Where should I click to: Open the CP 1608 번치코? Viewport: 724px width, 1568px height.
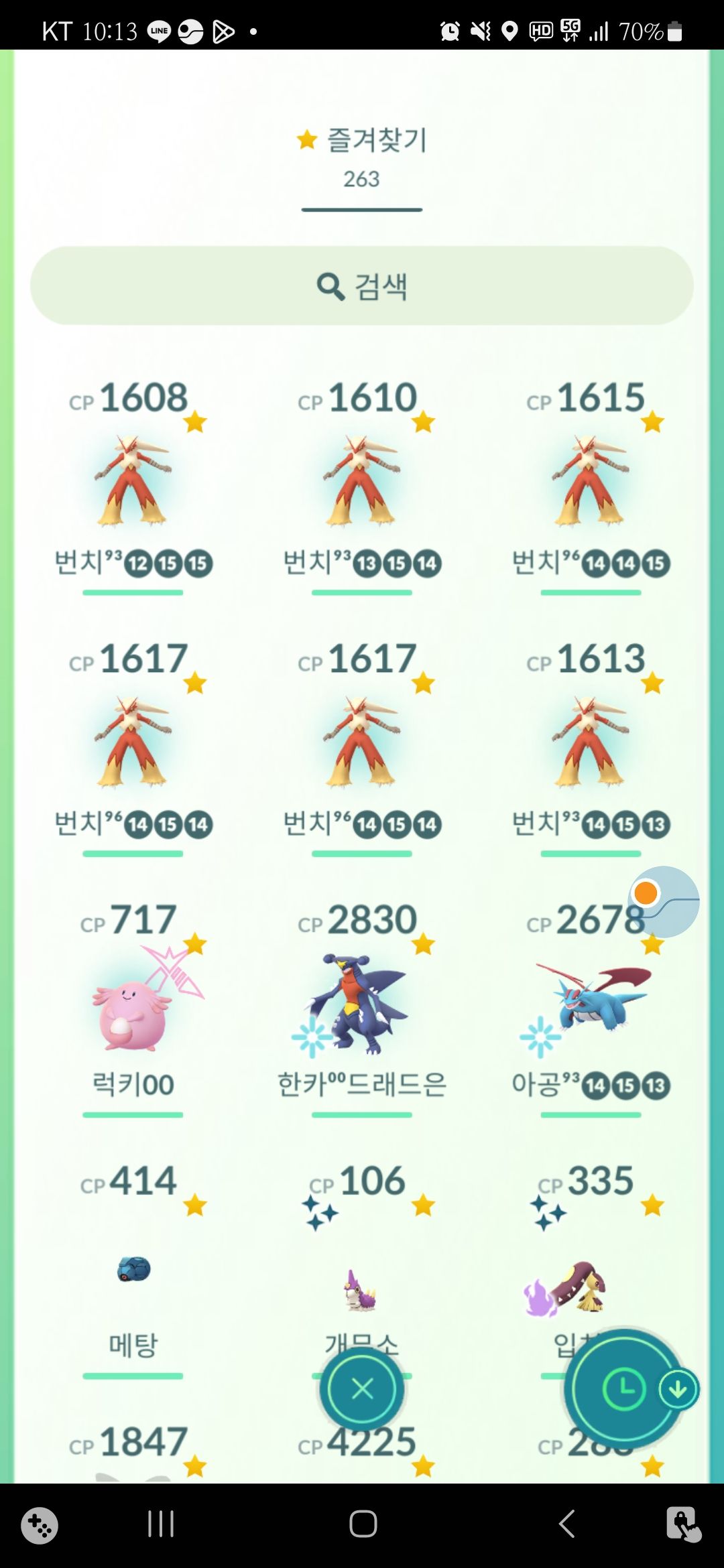pos(133,480)
